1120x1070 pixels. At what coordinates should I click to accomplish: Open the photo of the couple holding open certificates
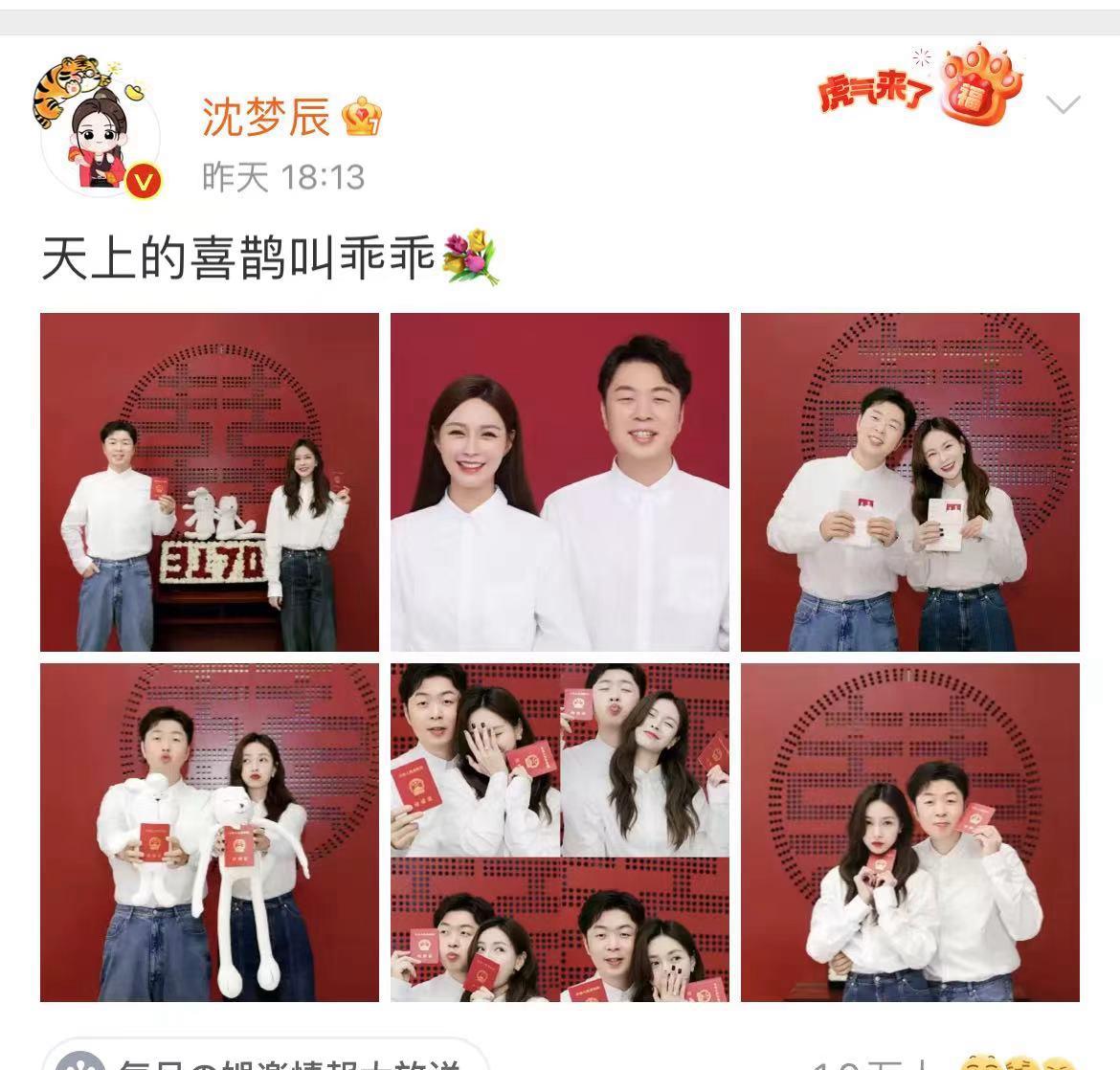point(910,482)
